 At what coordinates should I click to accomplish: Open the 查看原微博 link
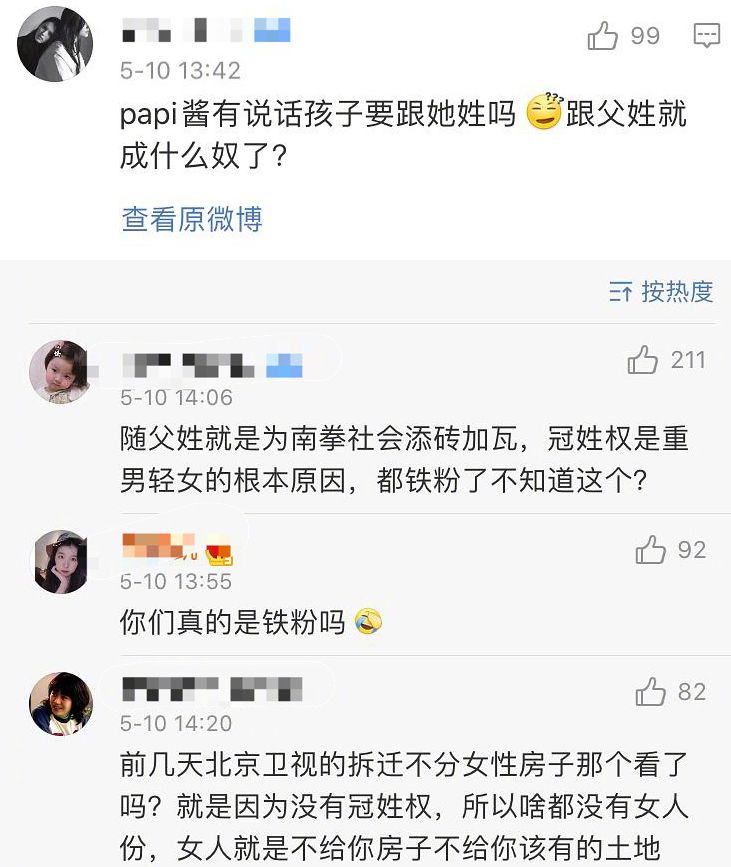click(x=192, y=219)
